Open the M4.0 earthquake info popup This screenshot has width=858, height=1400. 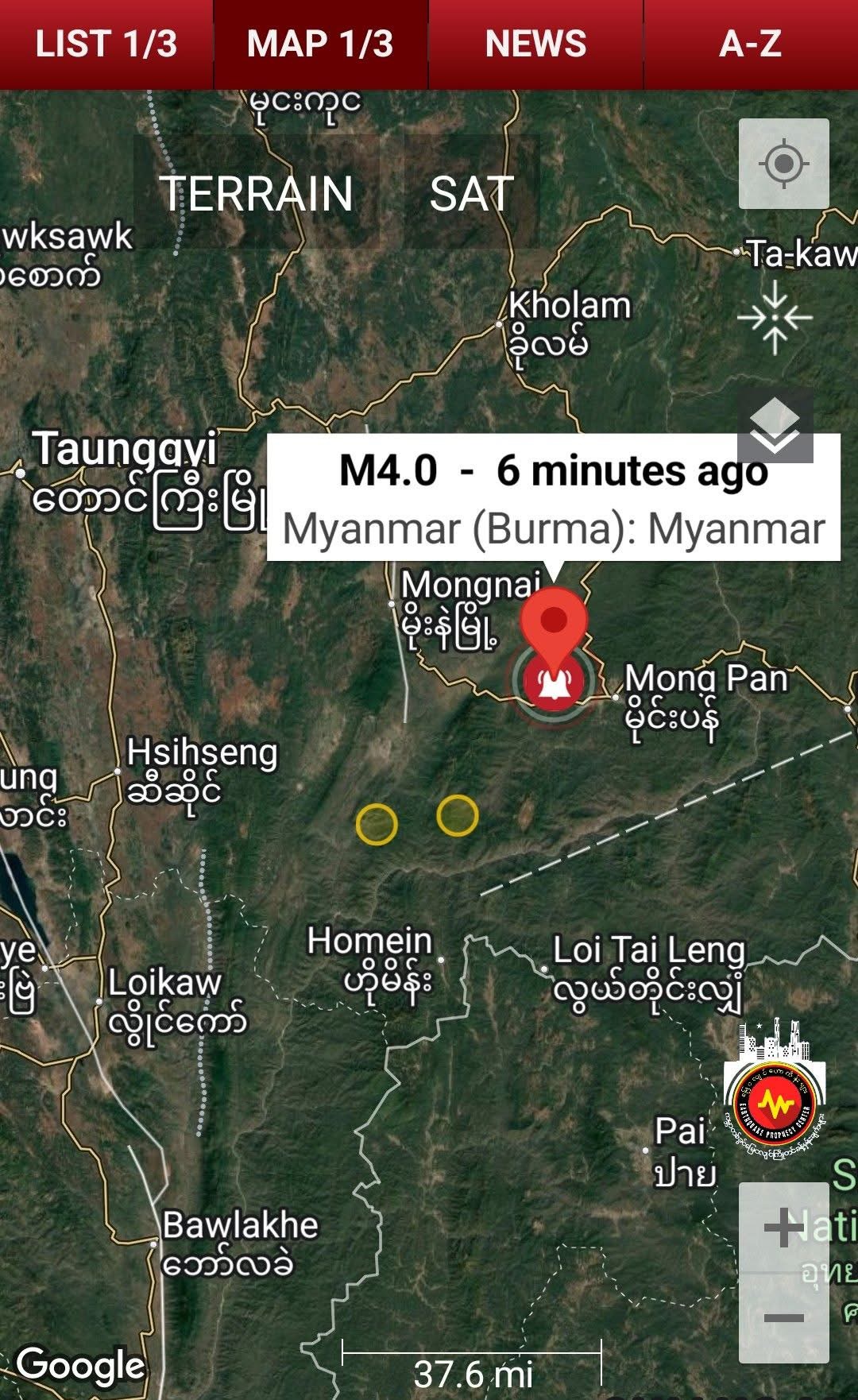553,498
